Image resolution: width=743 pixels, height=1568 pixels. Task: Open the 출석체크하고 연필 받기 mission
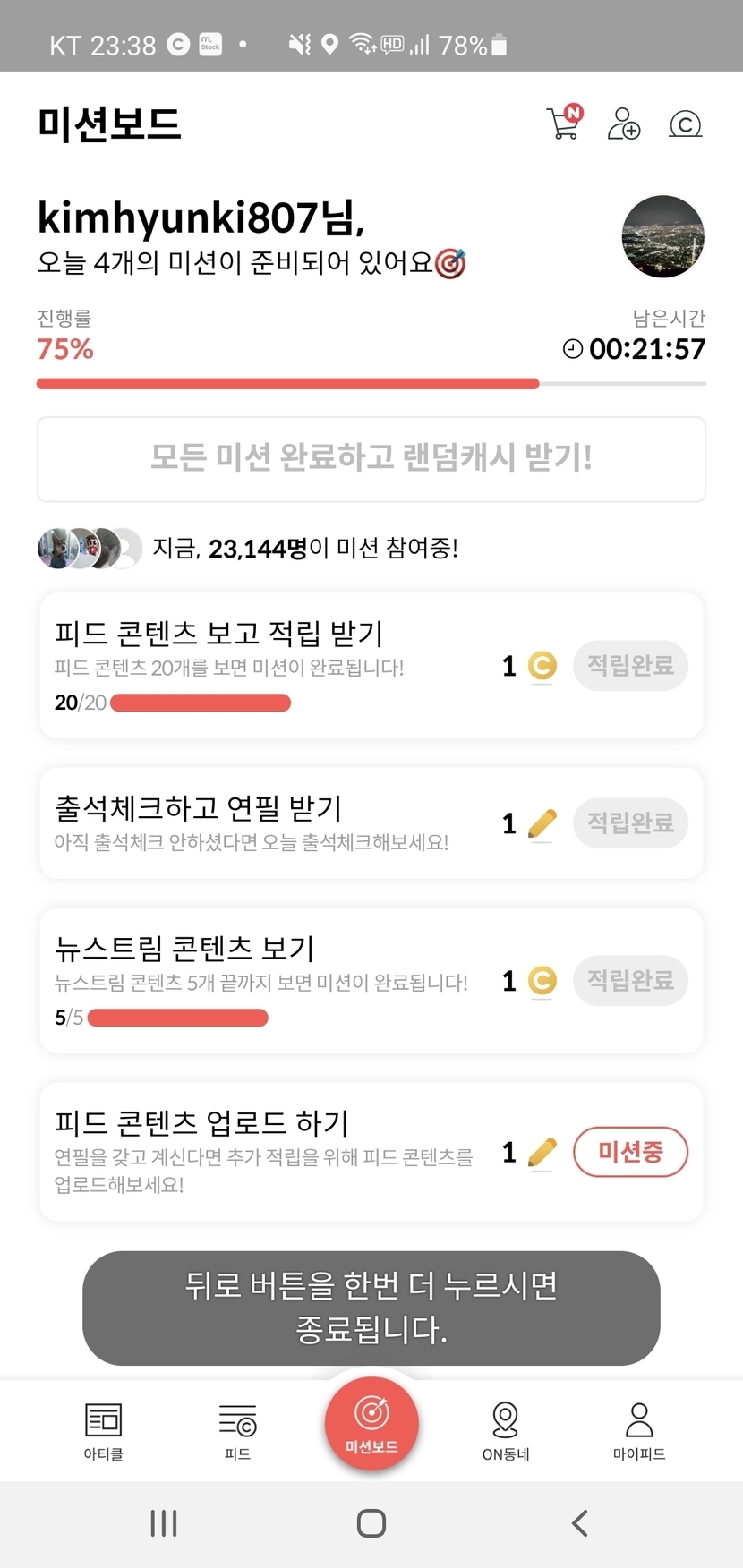[x=269, y=822]
